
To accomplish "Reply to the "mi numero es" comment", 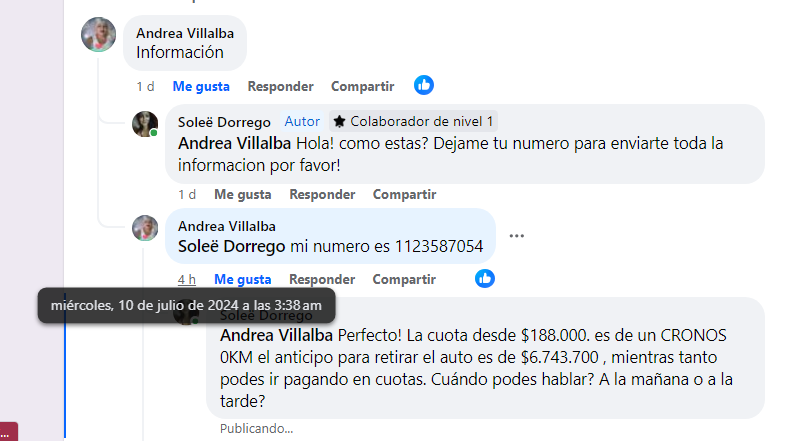I will 322,279.
